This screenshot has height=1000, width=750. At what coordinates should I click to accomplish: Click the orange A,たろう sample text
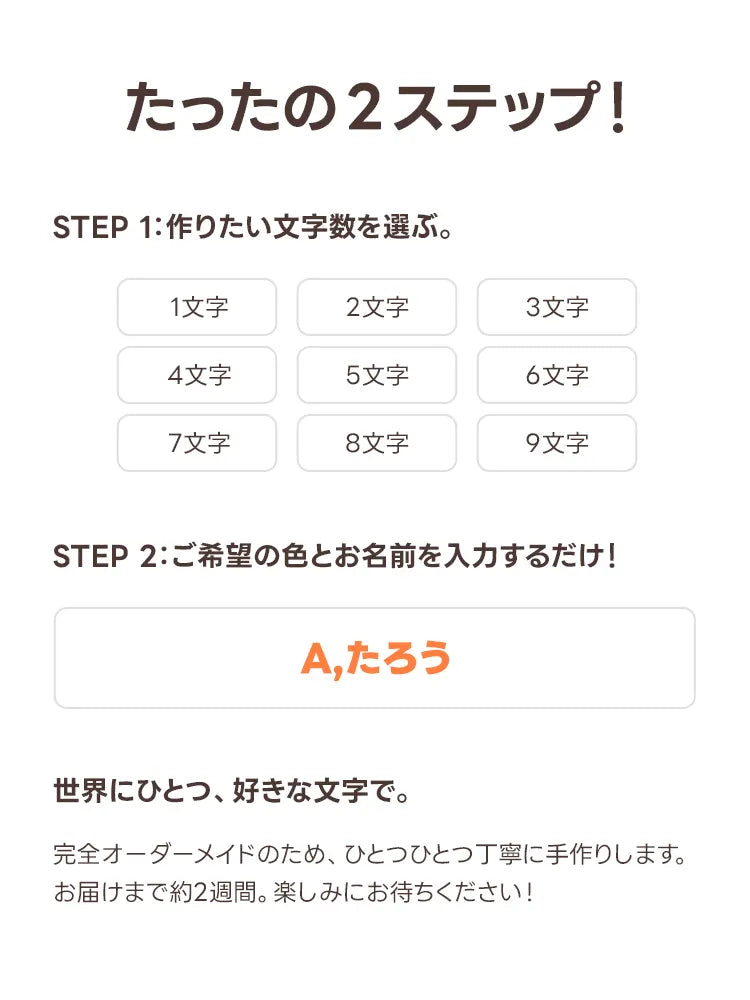click(375, 658)
